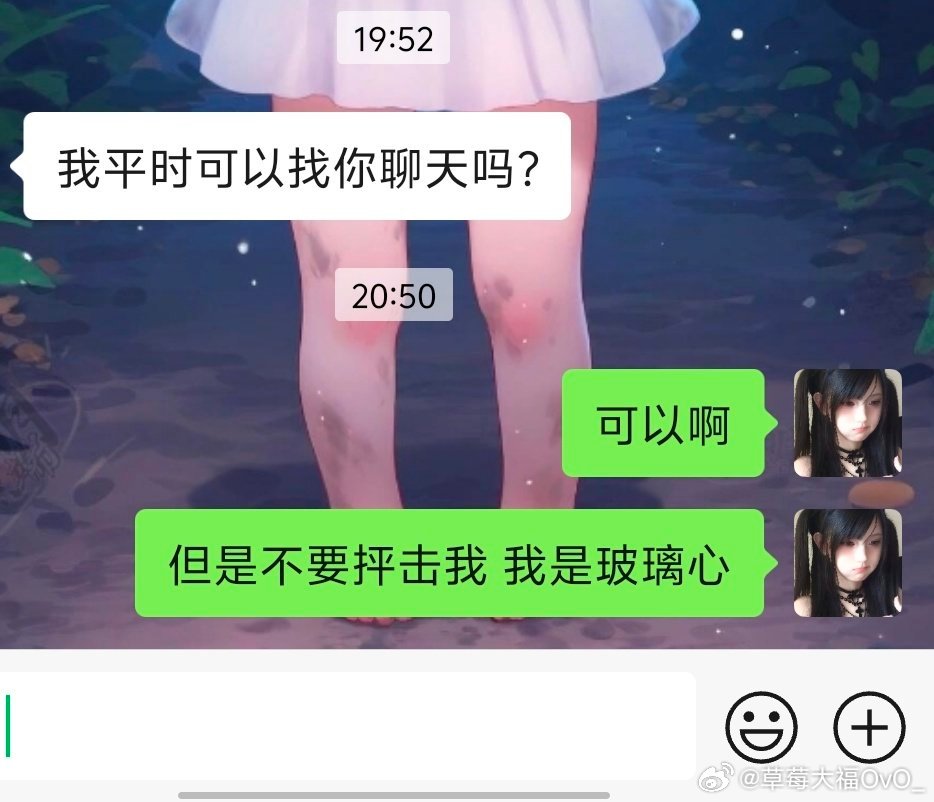The width and height of the screenshot is (934, 802).
Task: Open the plus attachment menu
Action: click(x=869, y=726)
